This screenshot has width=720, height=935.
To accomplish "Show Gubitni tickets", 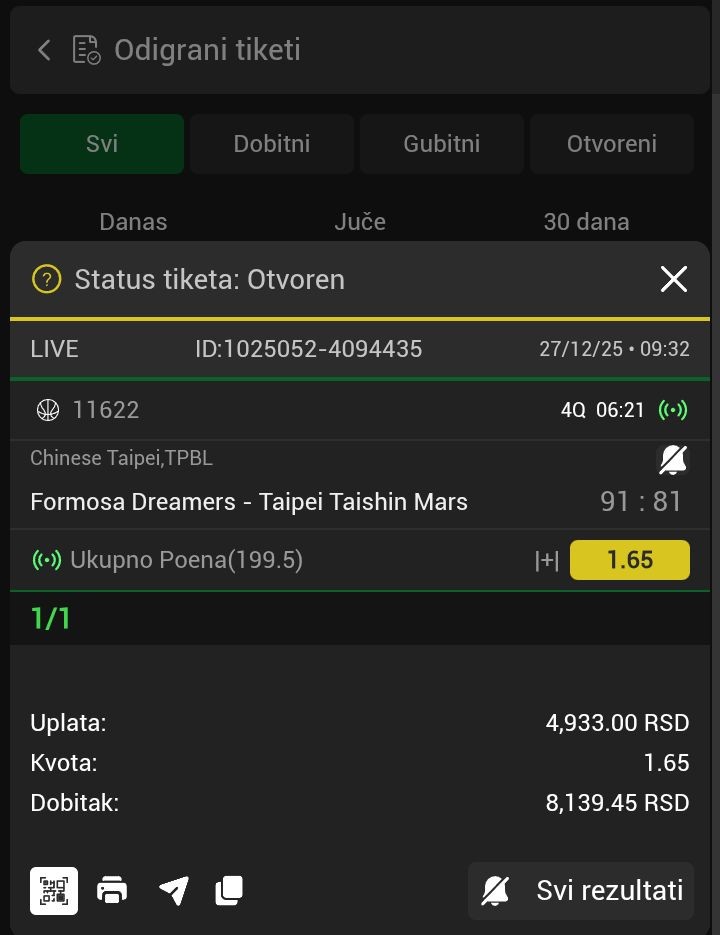I will (442, 144).
